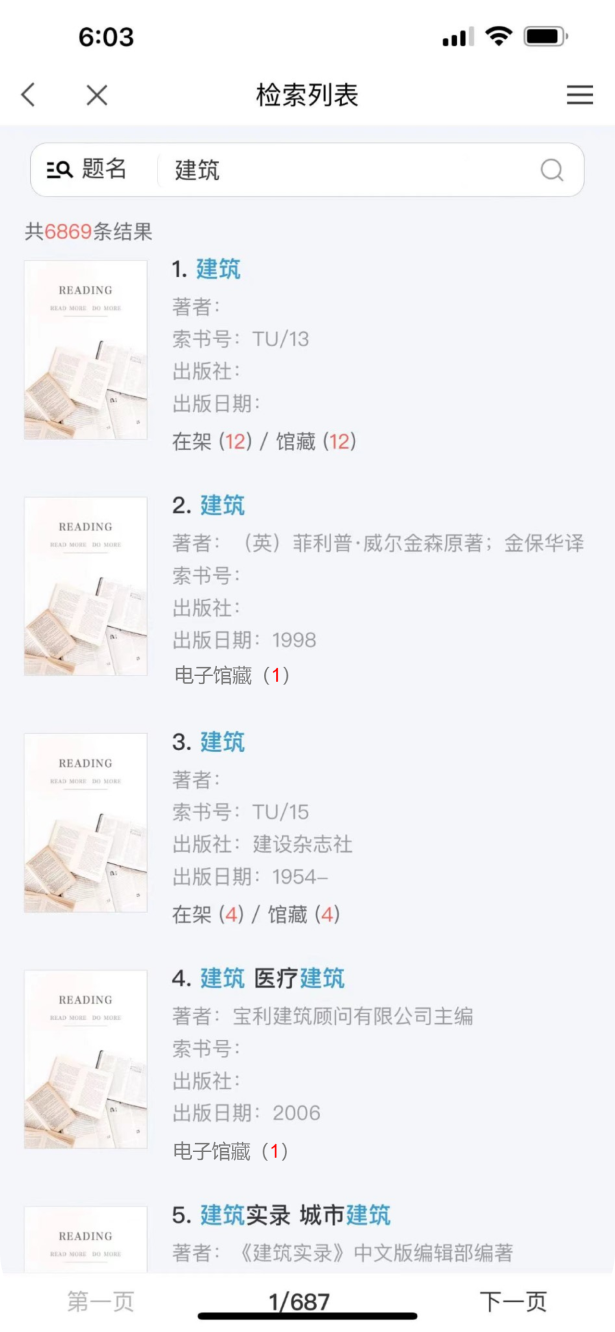This screenshot has width=615, height=1332.
Task: Open result 3 from 建设杂志社
Action: point(222,742)
